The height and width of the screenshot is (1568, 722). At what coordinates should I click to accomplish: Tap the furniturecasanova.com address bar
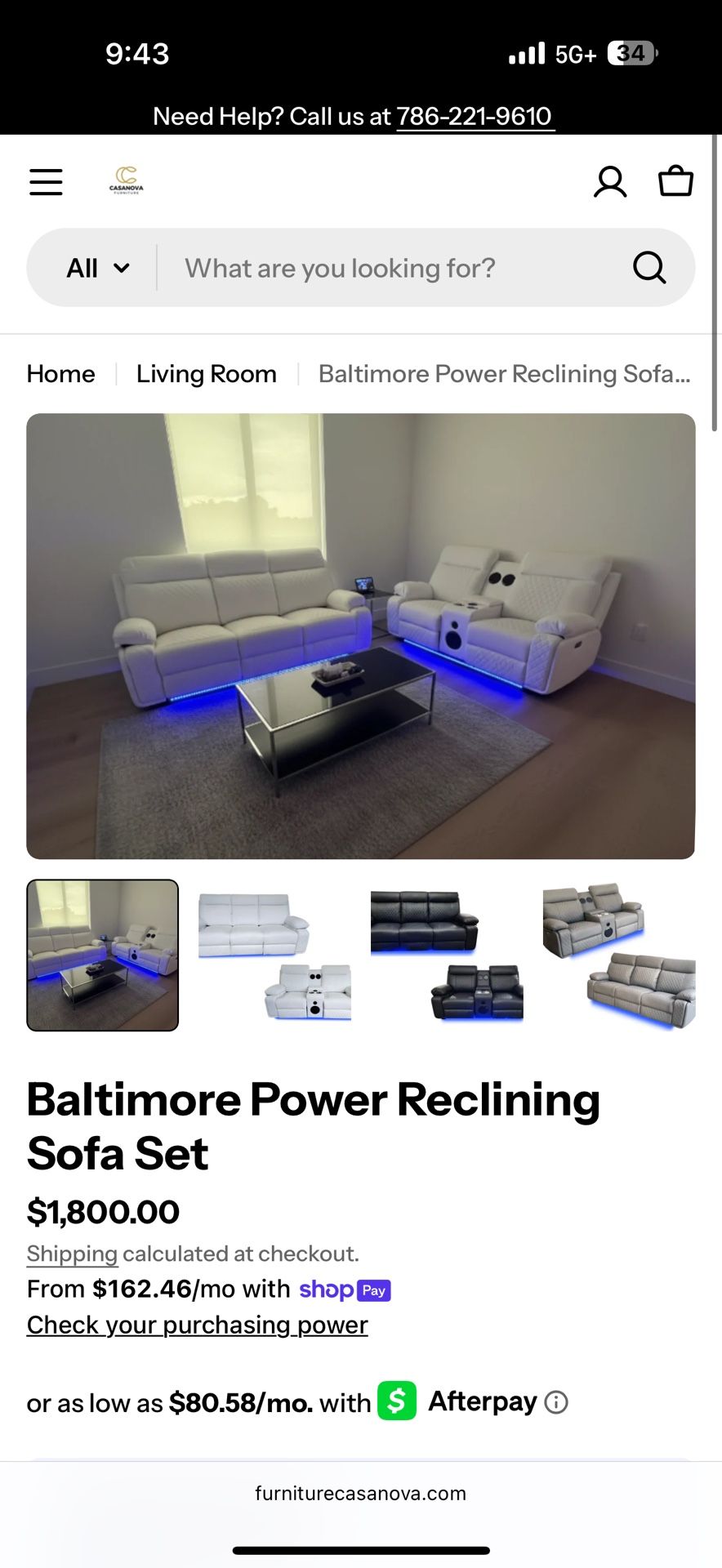[360, 1494]
